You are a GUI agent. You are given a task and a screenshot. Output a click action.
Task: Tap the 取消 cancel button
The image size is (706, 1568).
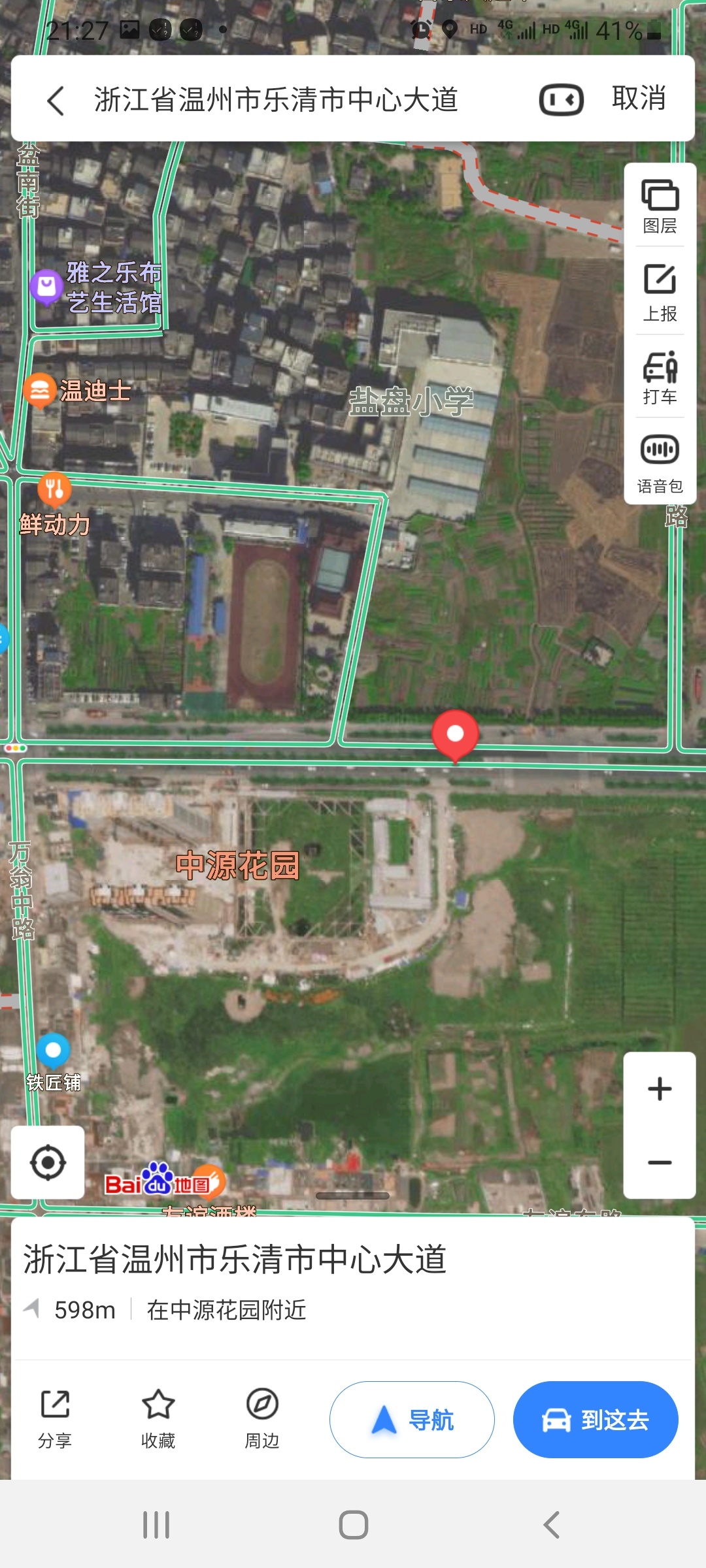tap(638, 99)
